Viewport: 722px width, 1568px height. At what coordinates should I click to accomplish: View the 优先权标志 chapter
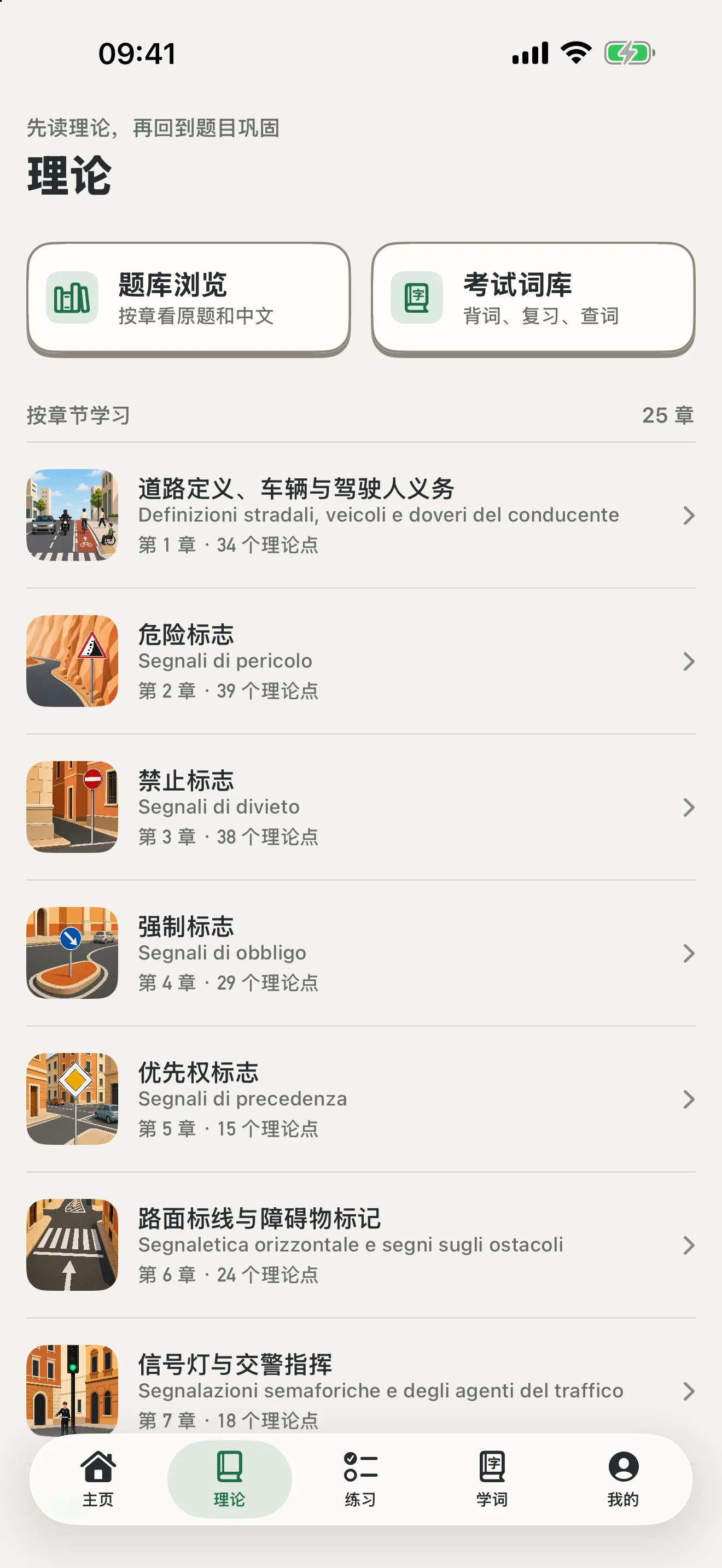coord(361,1099)
